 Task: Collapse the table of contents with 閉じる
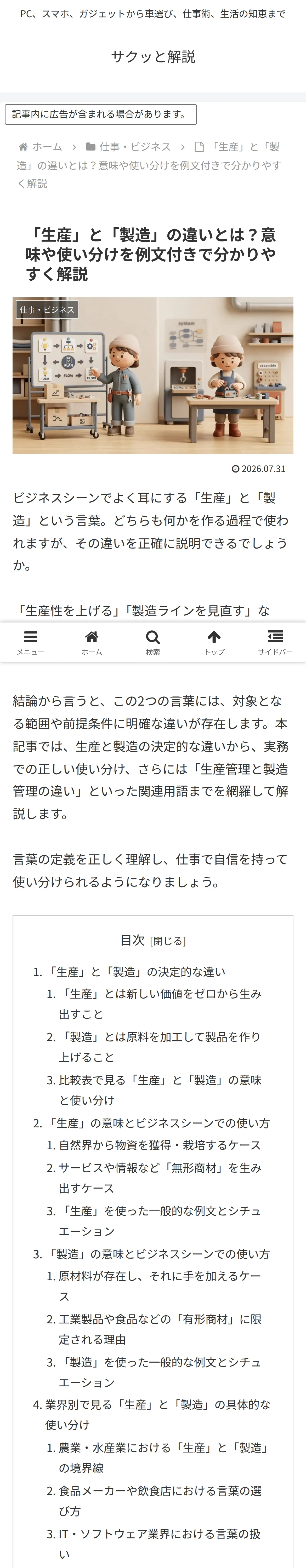point(168,941)
